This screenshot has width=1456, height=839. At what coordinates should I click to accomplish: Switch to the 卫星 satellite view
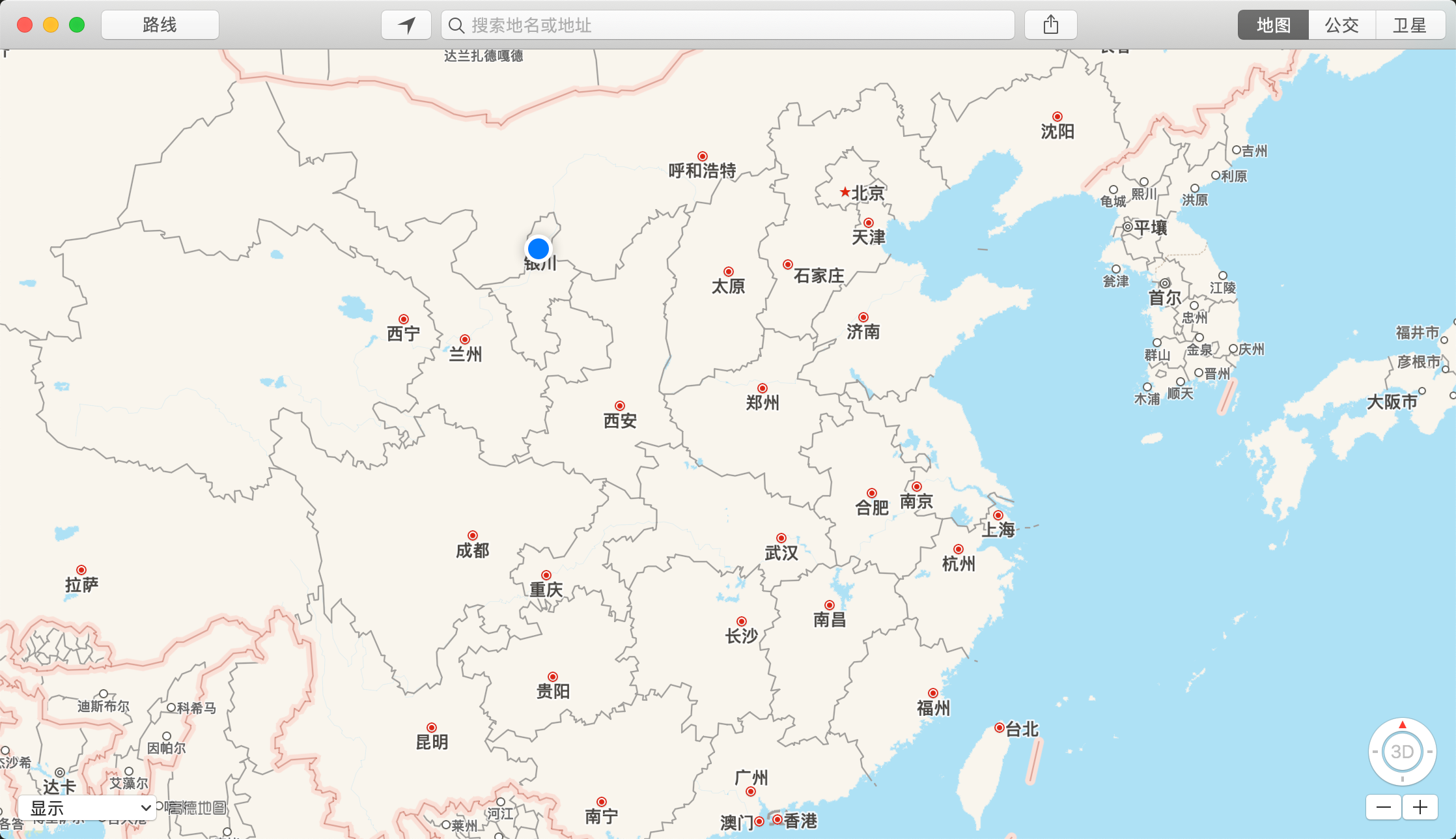pos(1410,25)
